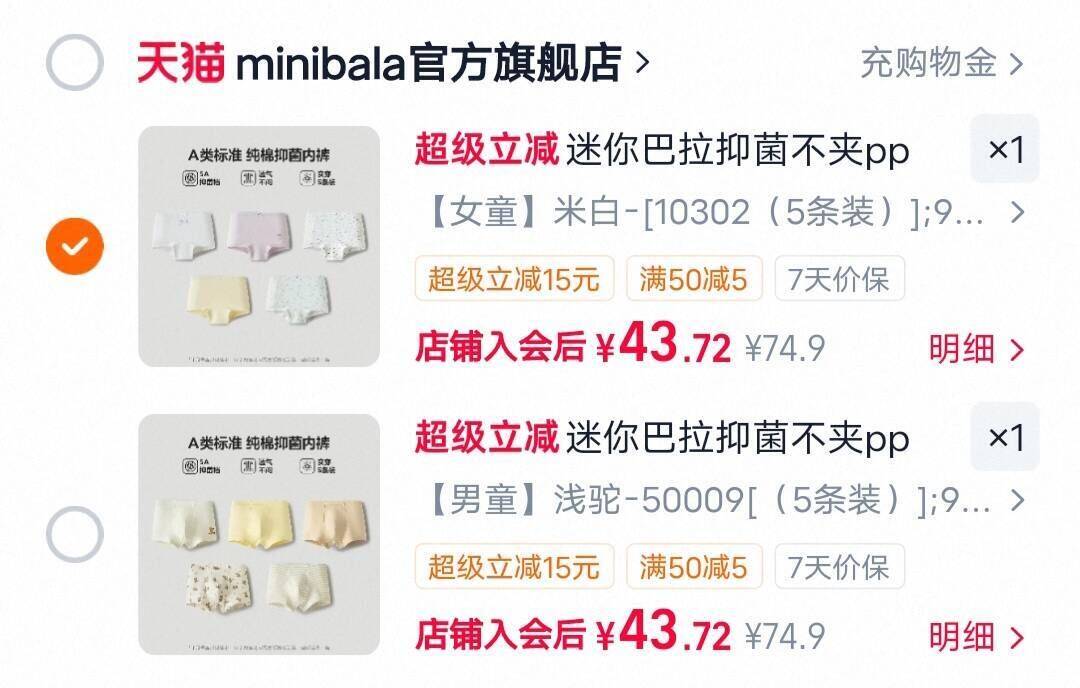
Task: Select all items from minibala store
Action: (74, 63)
